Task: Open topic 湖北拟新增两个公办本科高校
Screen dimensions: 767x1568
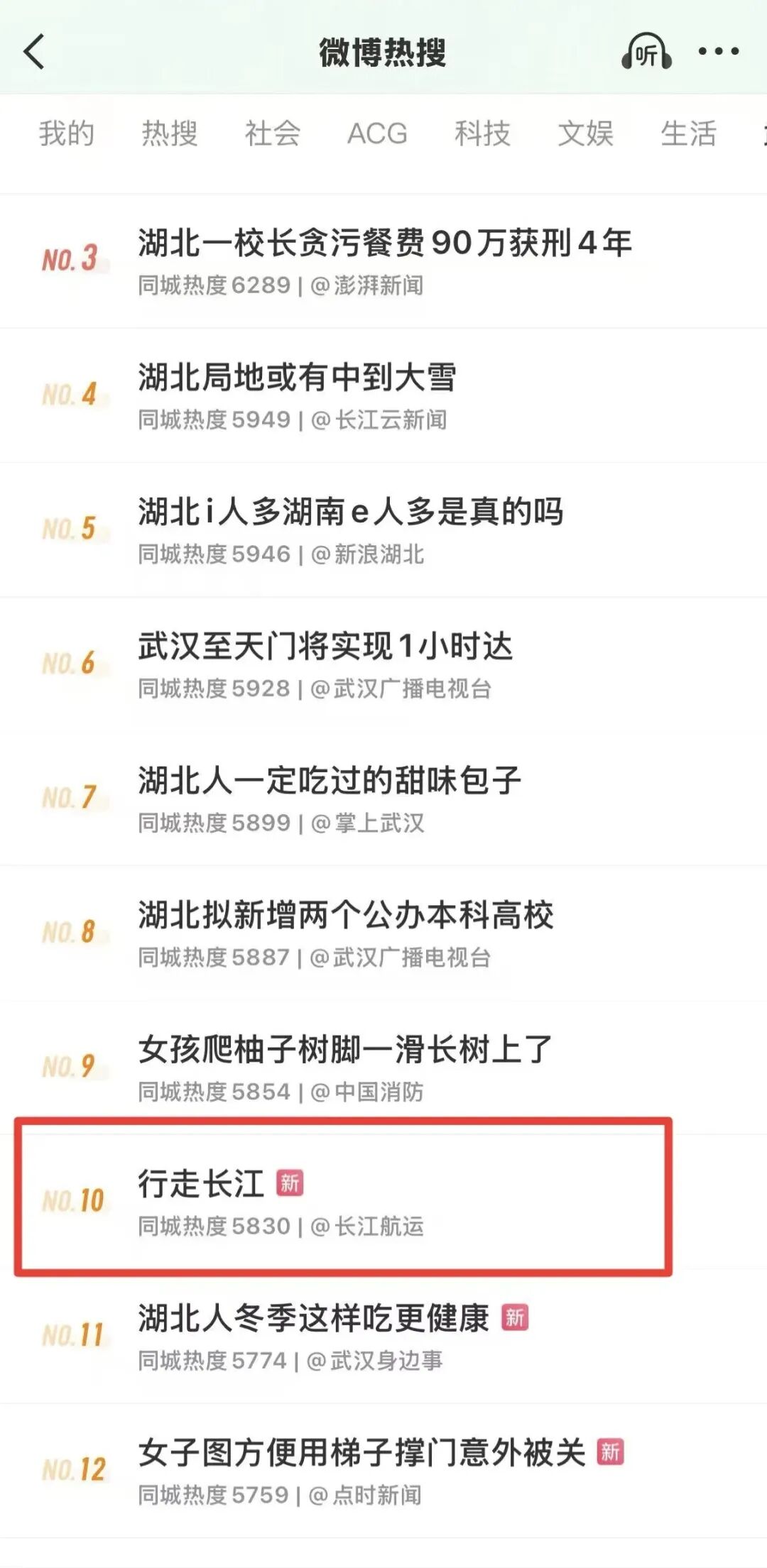Action: pos(346,915)
